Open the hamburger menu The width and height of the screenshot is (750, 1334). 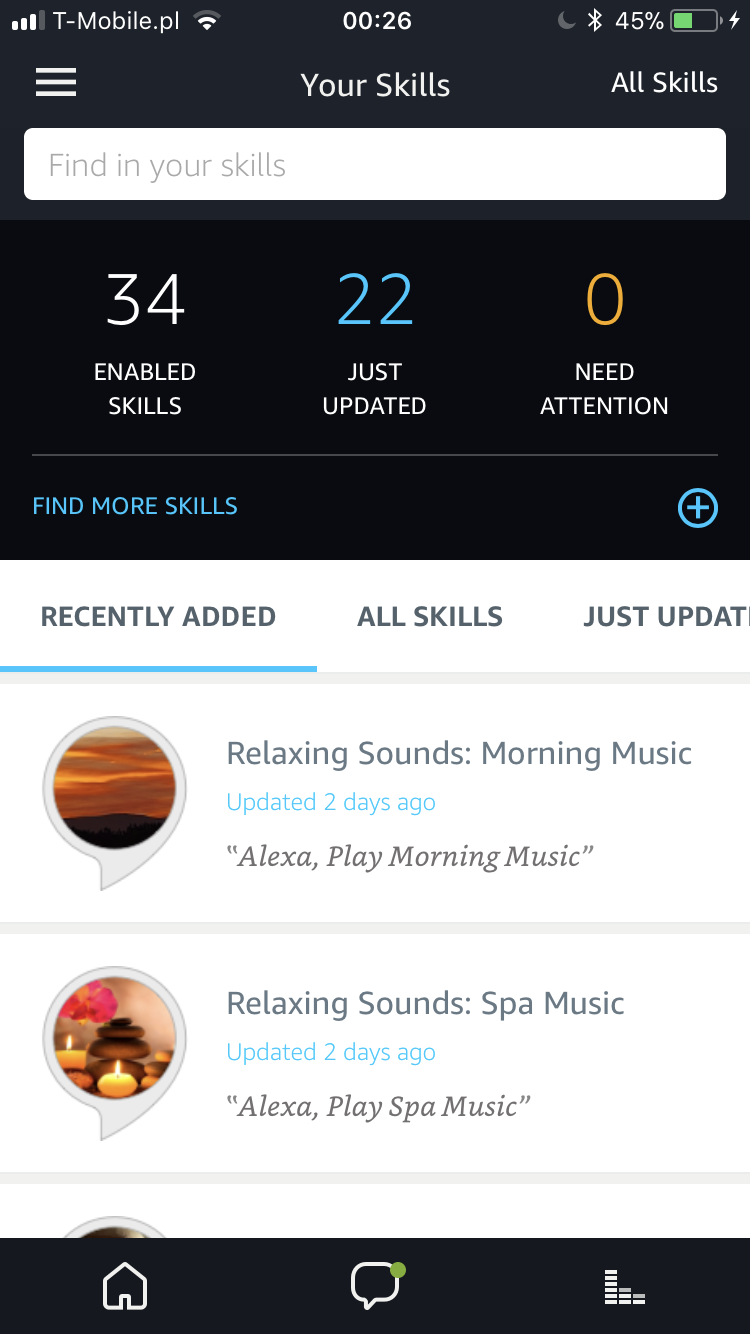(56, 83)
